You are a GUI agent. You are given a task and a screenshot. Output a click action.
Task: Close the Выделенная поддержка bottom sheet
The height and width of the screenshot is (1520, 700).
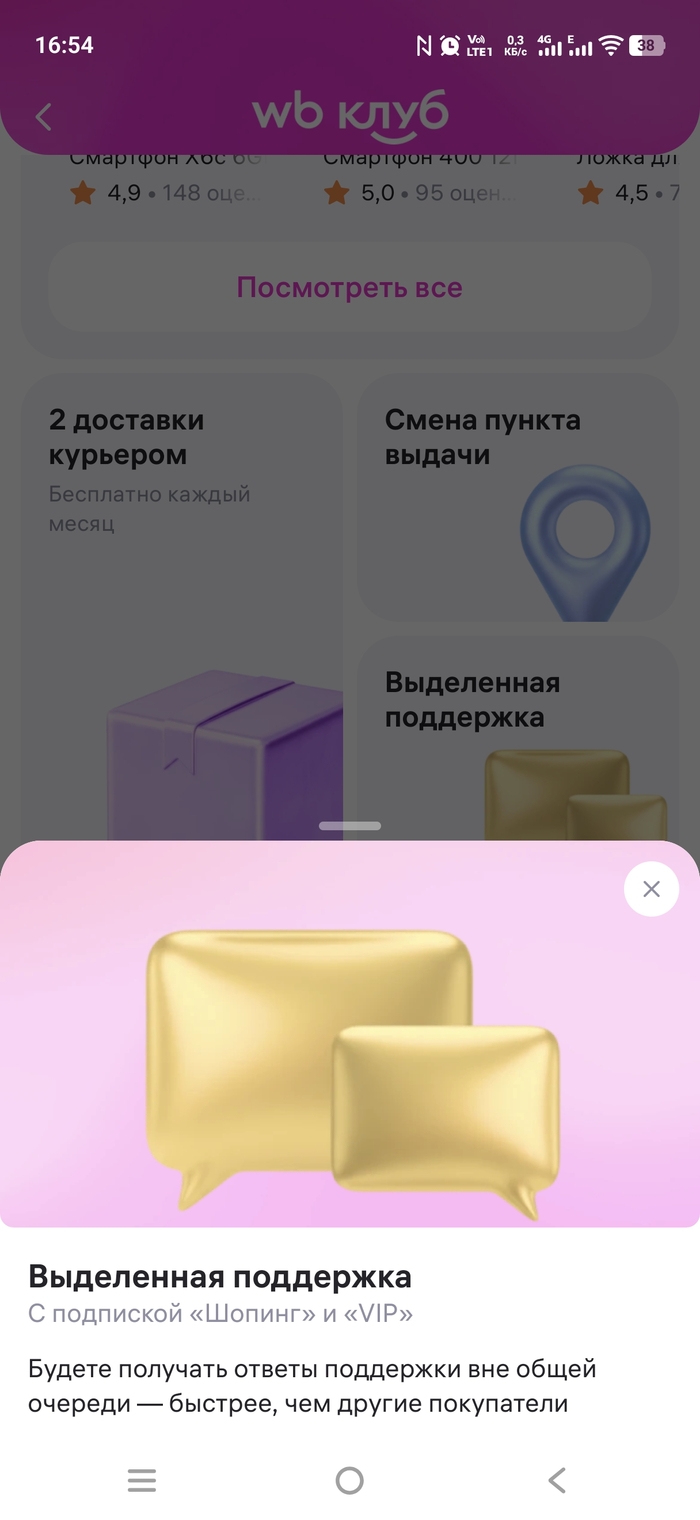coord(651,889)
